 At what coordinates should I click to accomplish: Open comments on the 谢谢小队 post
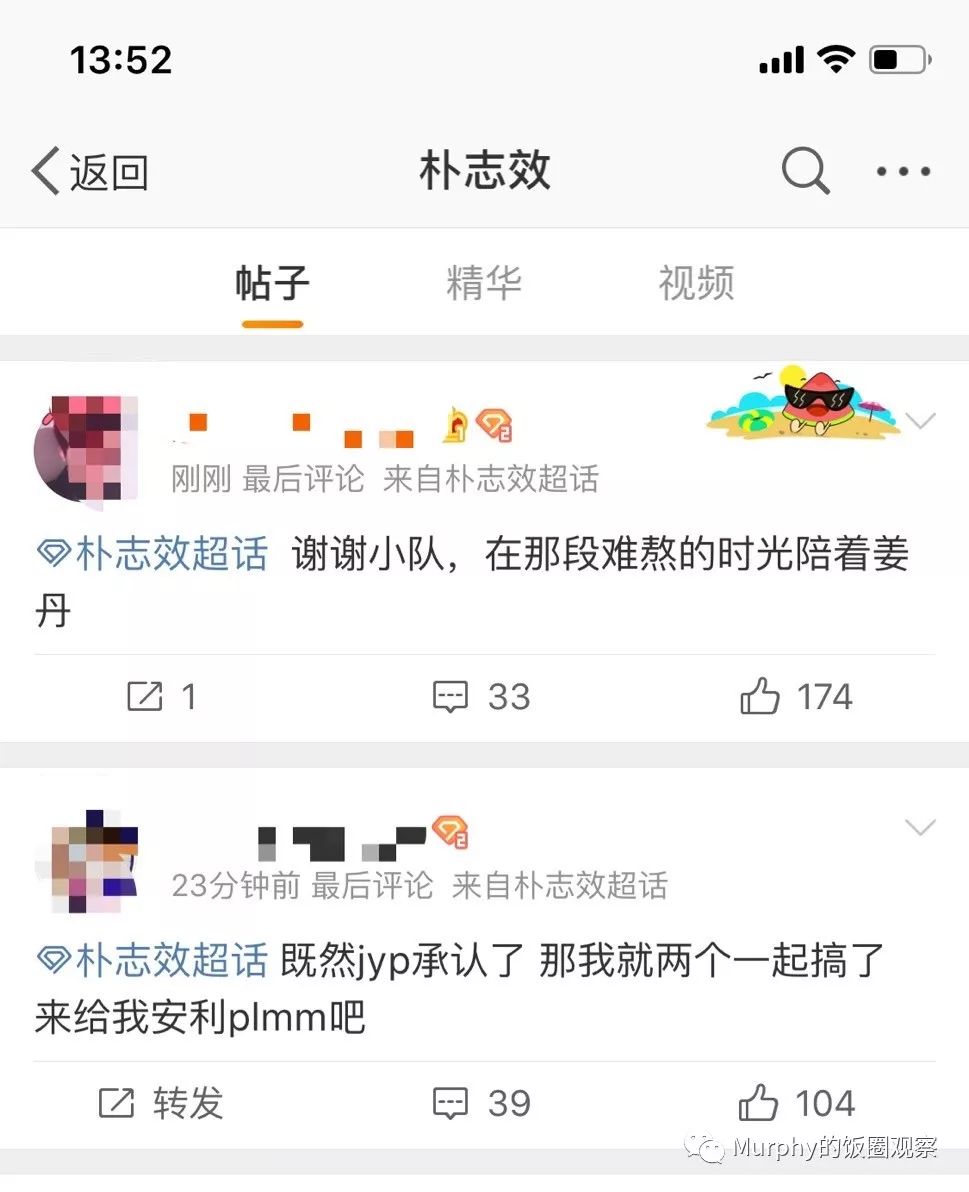(482, 697)
